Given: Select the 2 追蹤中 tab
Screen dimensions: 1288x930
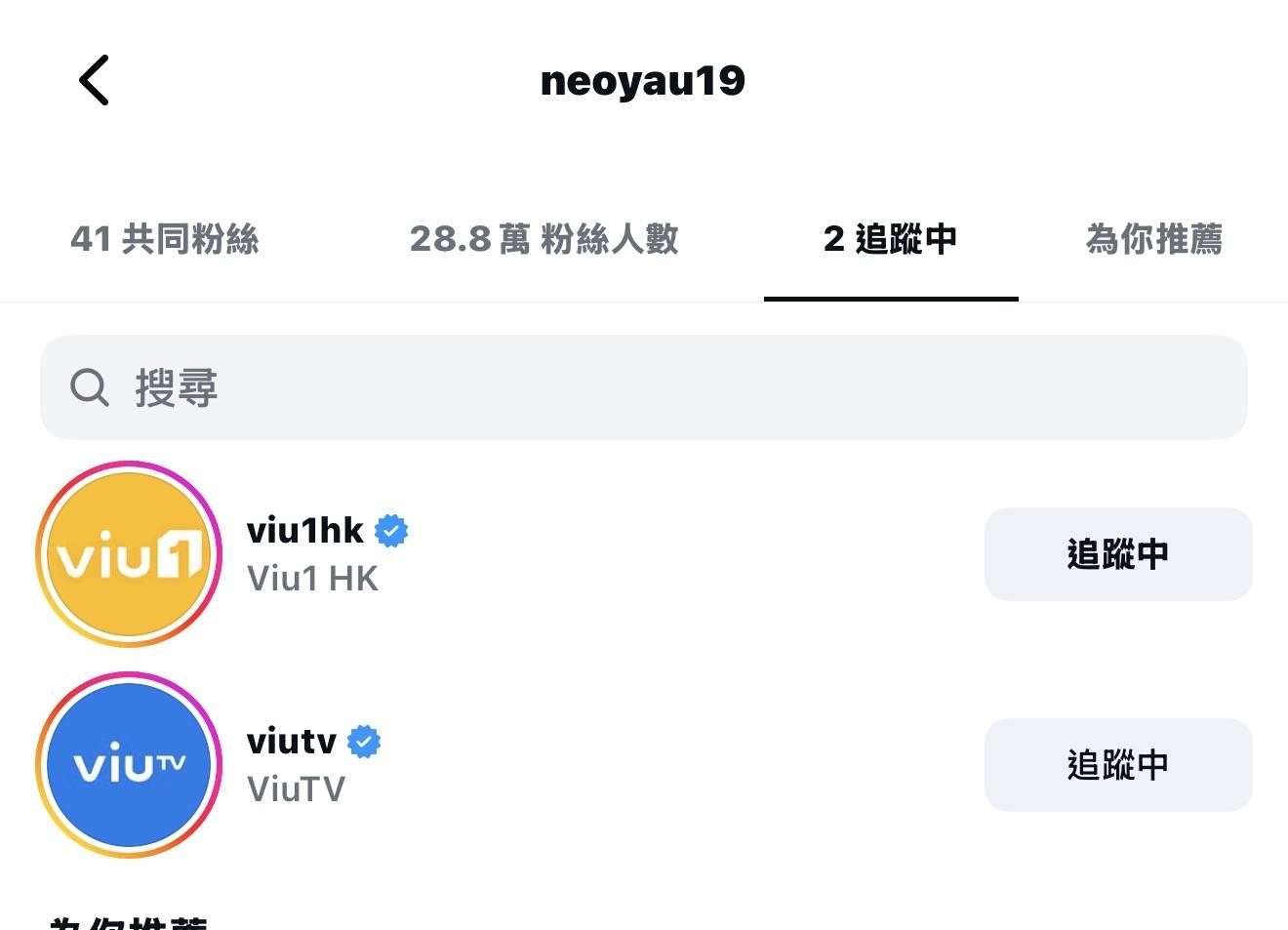Looking at the screenshot, I should pyautogui.click(x=890, y=239).
